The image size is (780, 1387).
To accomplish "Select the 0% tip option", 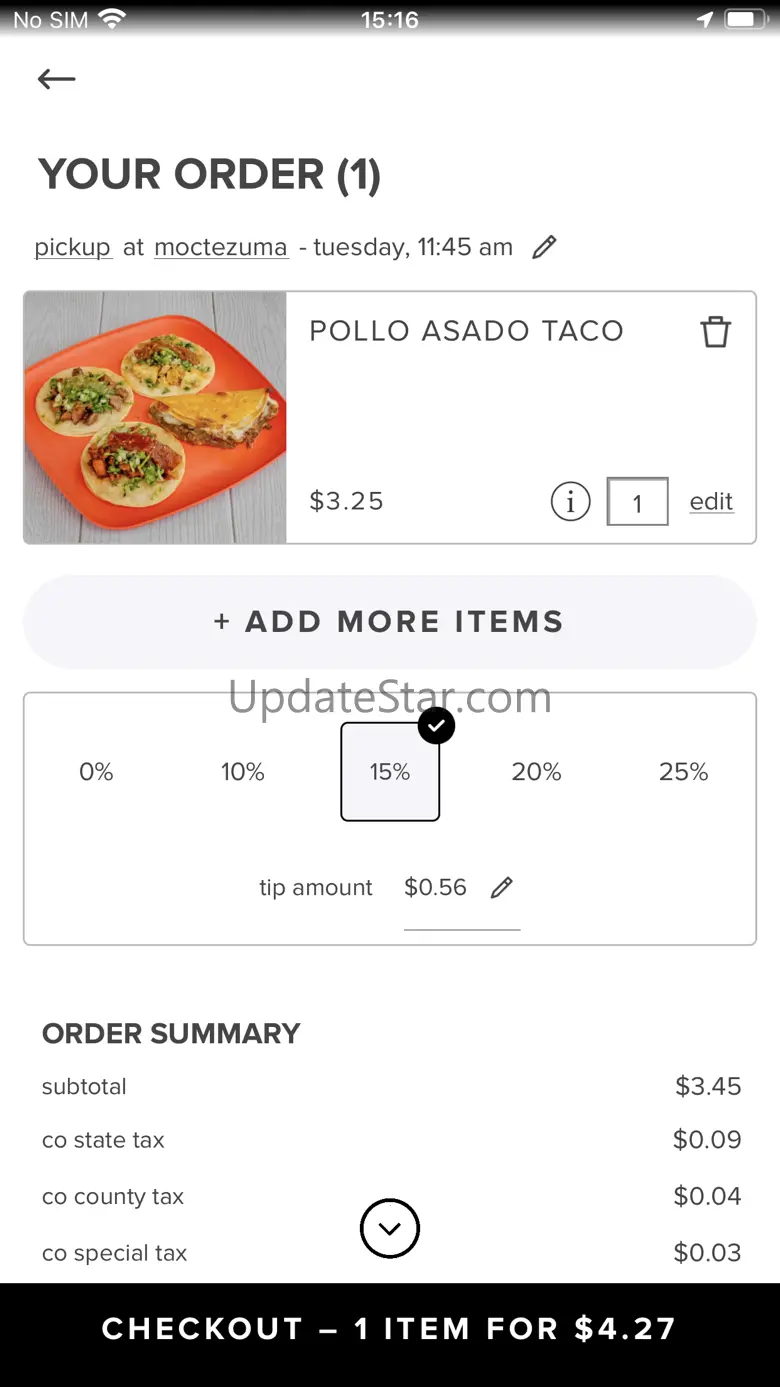I will (96, 772).
